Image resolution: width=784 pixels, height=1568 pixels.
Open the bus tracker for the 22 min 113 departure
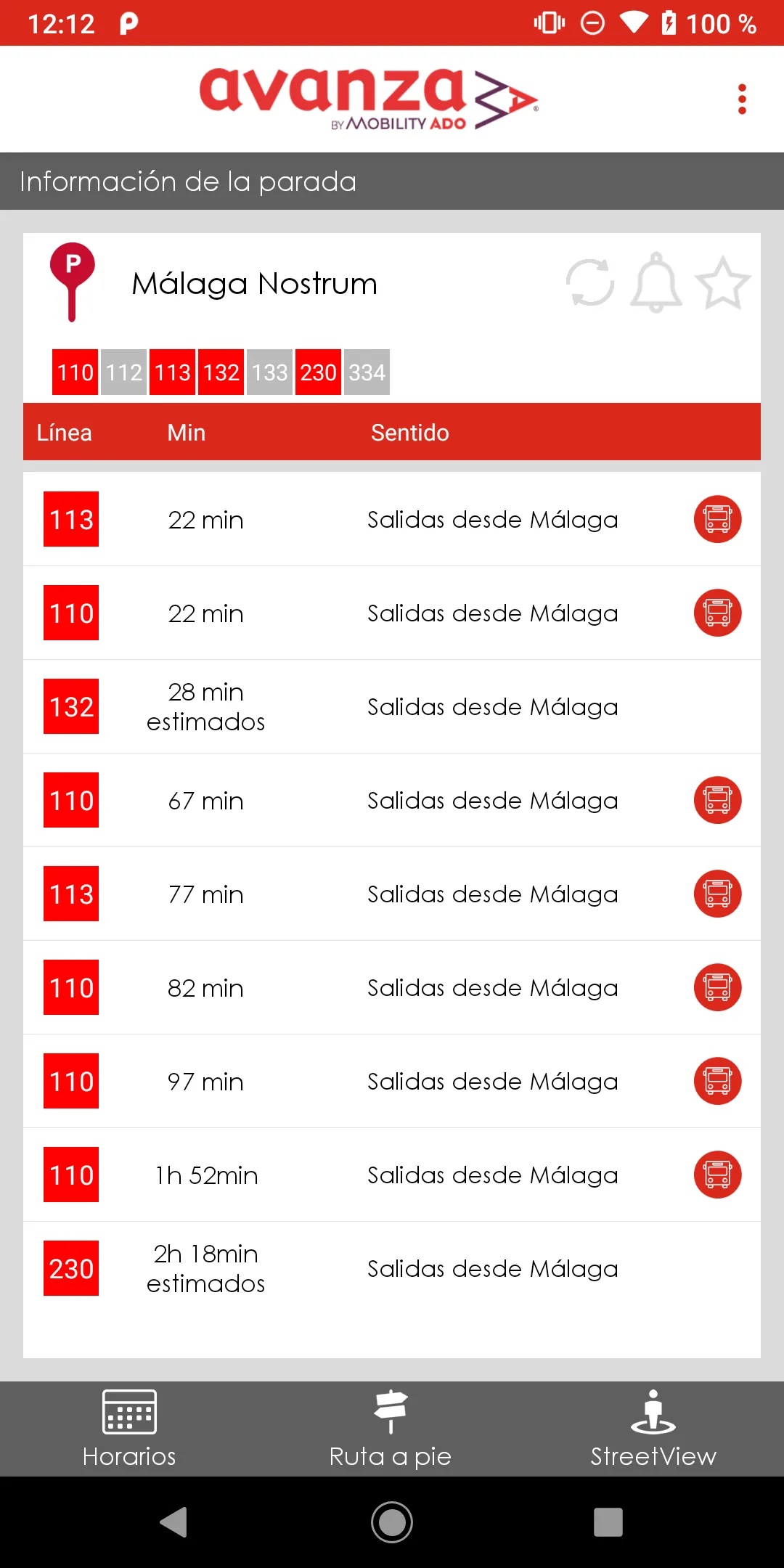pos(717,518)
